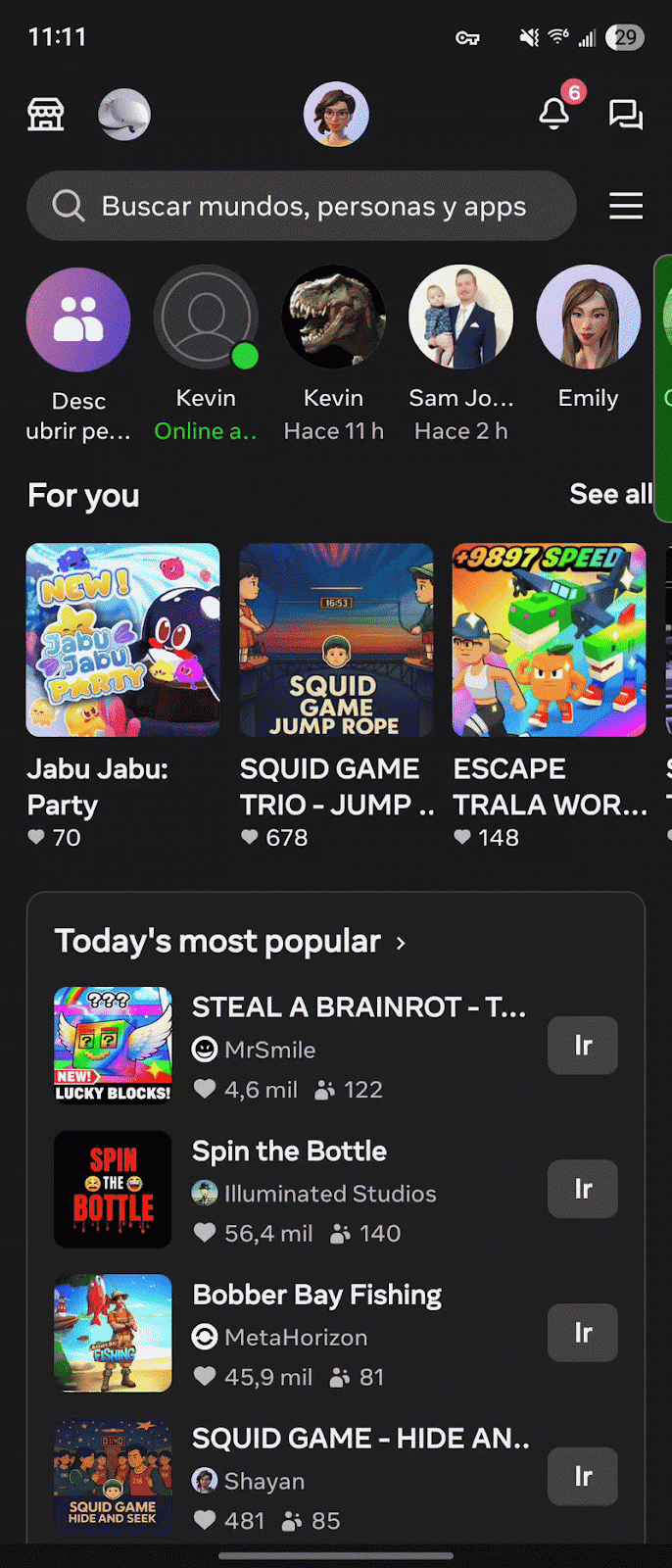This screenshot has height=1568, width=672.
Task: See all For you worlds
Action: (x=610, y=494)
